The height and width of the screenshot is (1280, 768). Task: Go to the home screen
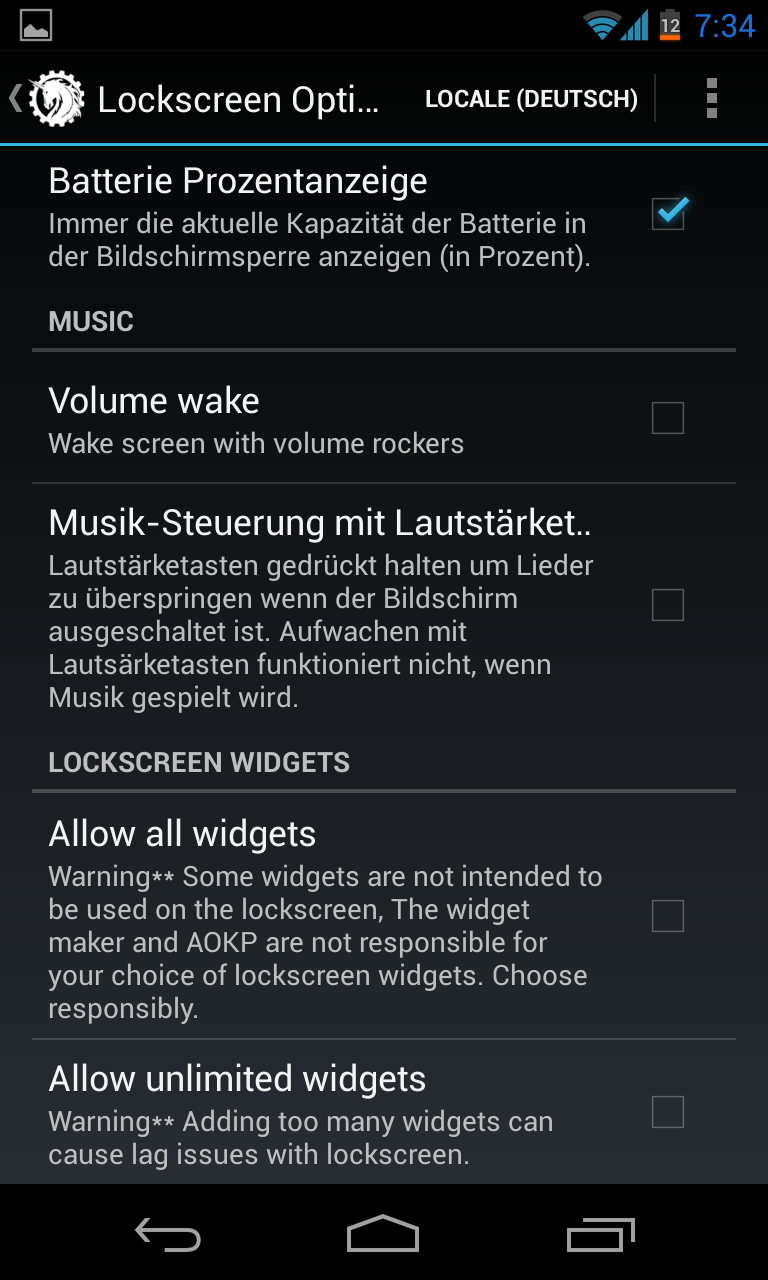pyautogui.click(x=383, y=1234)
